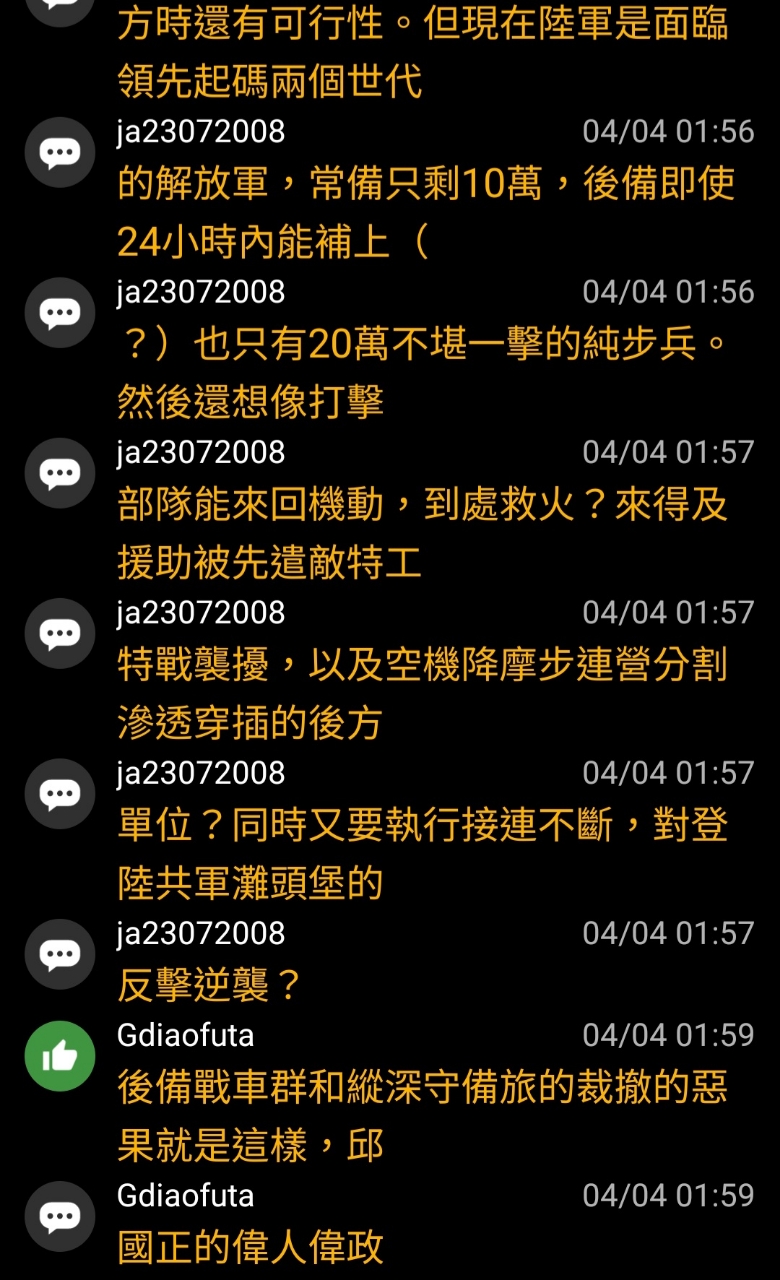Image resolution: width=780 pixels, height=1280 pixels.
Task: Select Gdiaofuta's comment 國正的偉人偉政
Action: (390, 1225)
